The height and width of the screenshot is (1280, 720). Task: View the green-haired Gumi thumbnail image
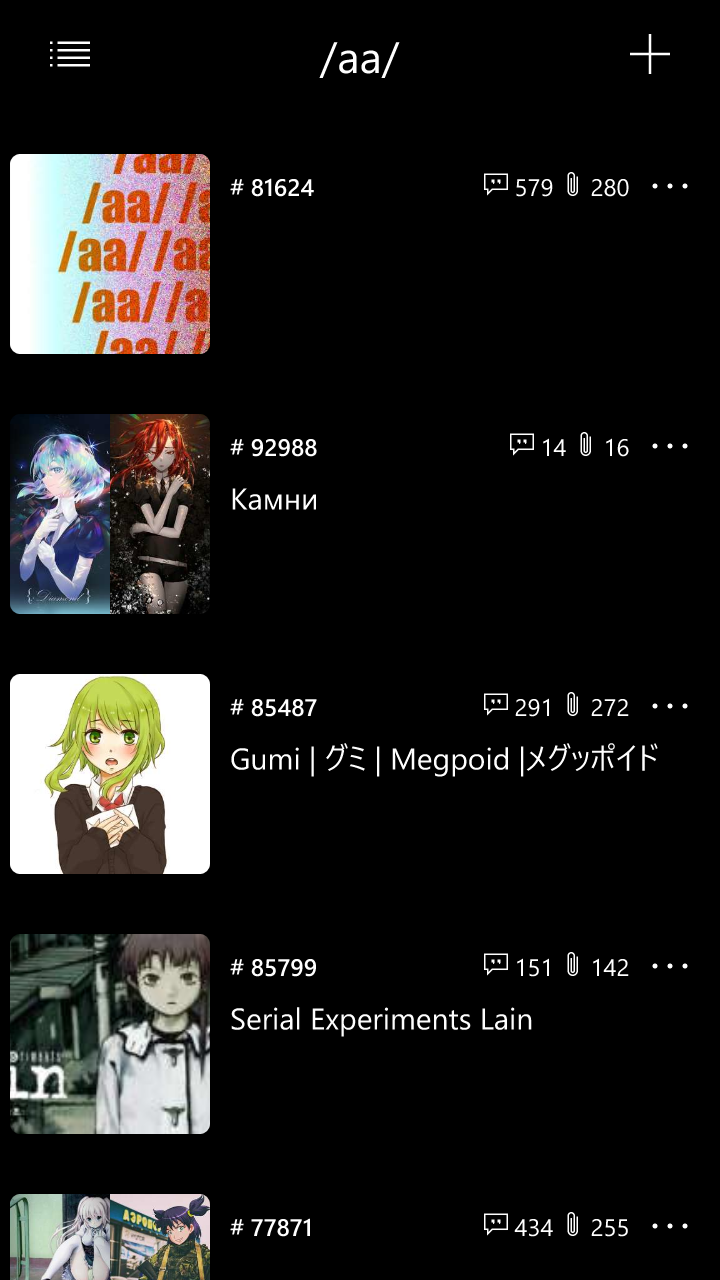pyautogui.click(x=110, y=774)
